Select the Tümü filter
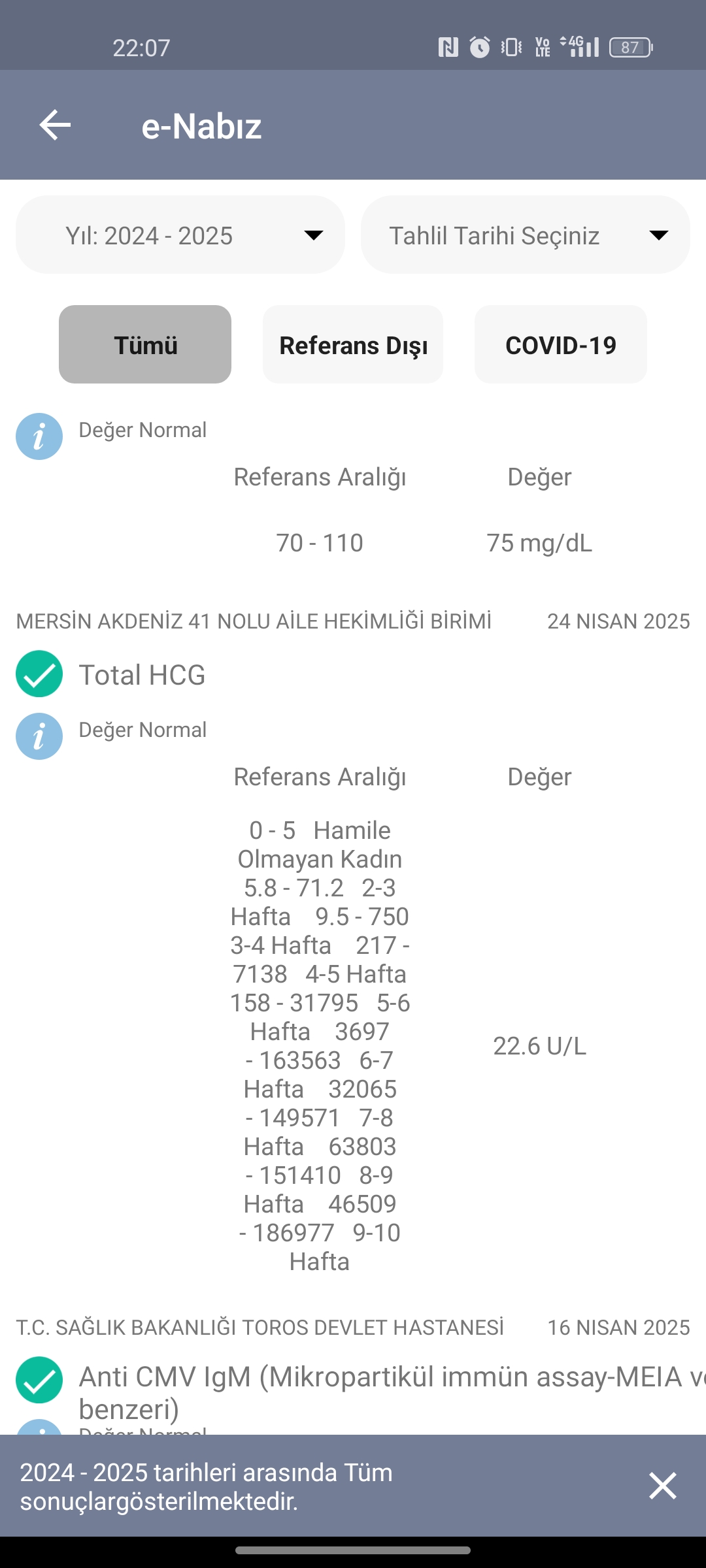 145,345
